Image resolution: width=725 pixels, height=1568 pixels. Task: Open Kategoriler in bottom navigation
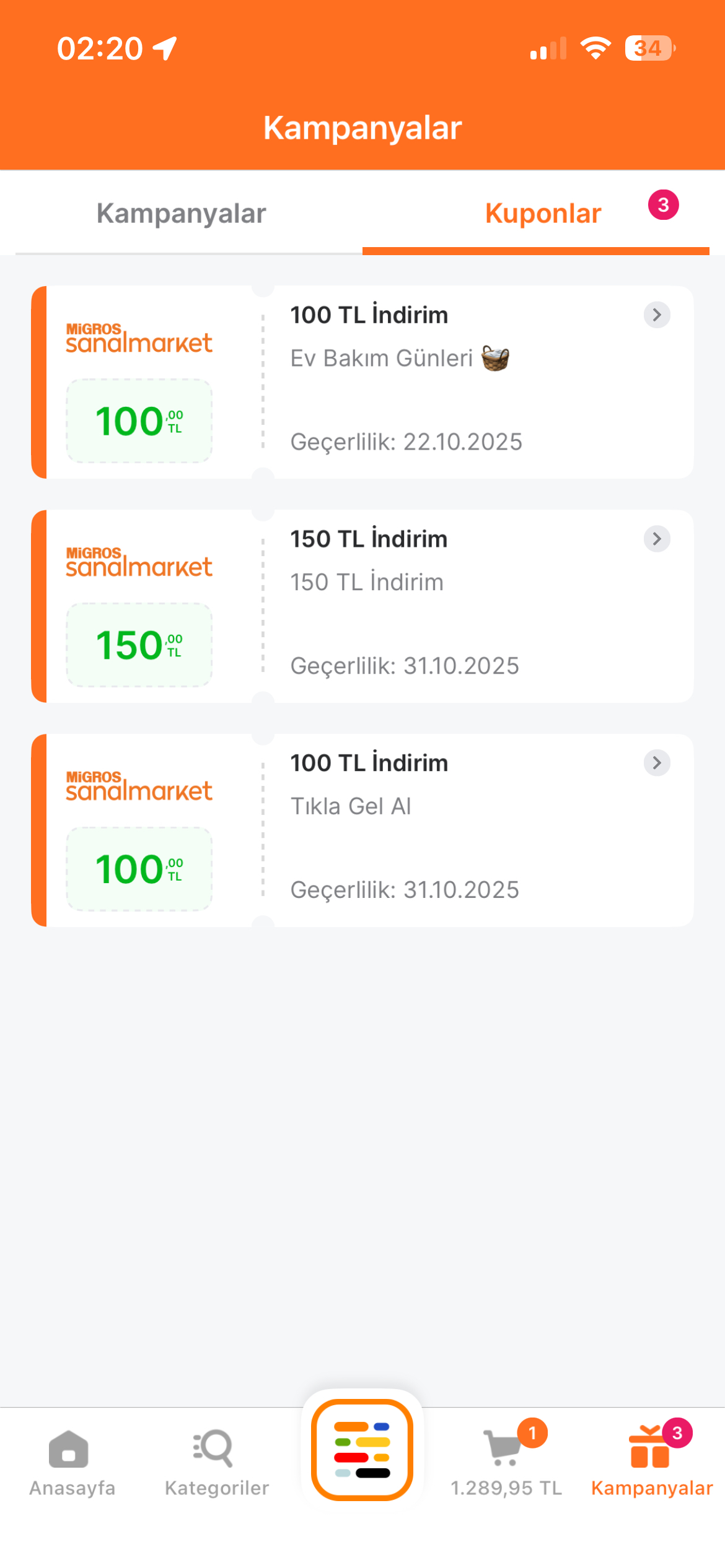coord(216,1461)
